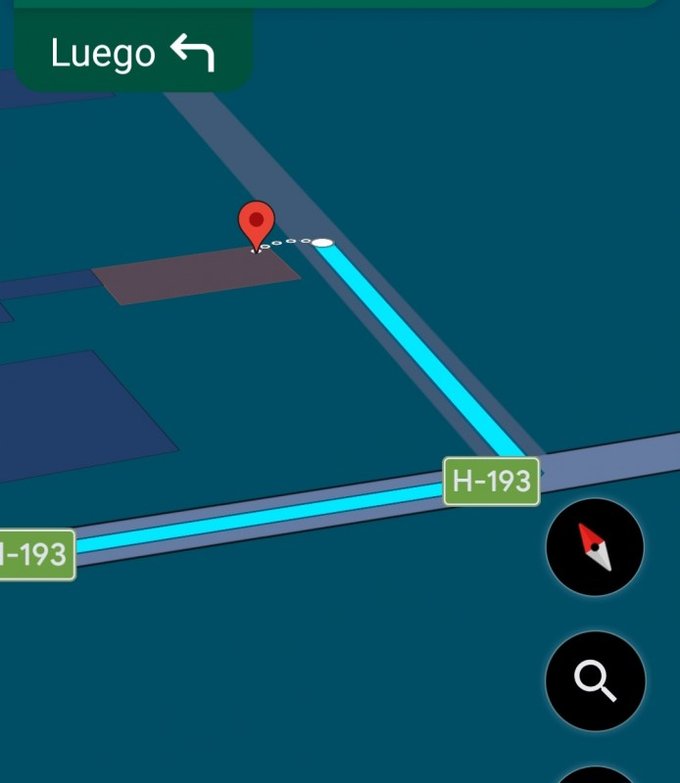This screenshot has width=680, height=783.
Task: Tap the red destination pin
Action: (x=256, y=223)
